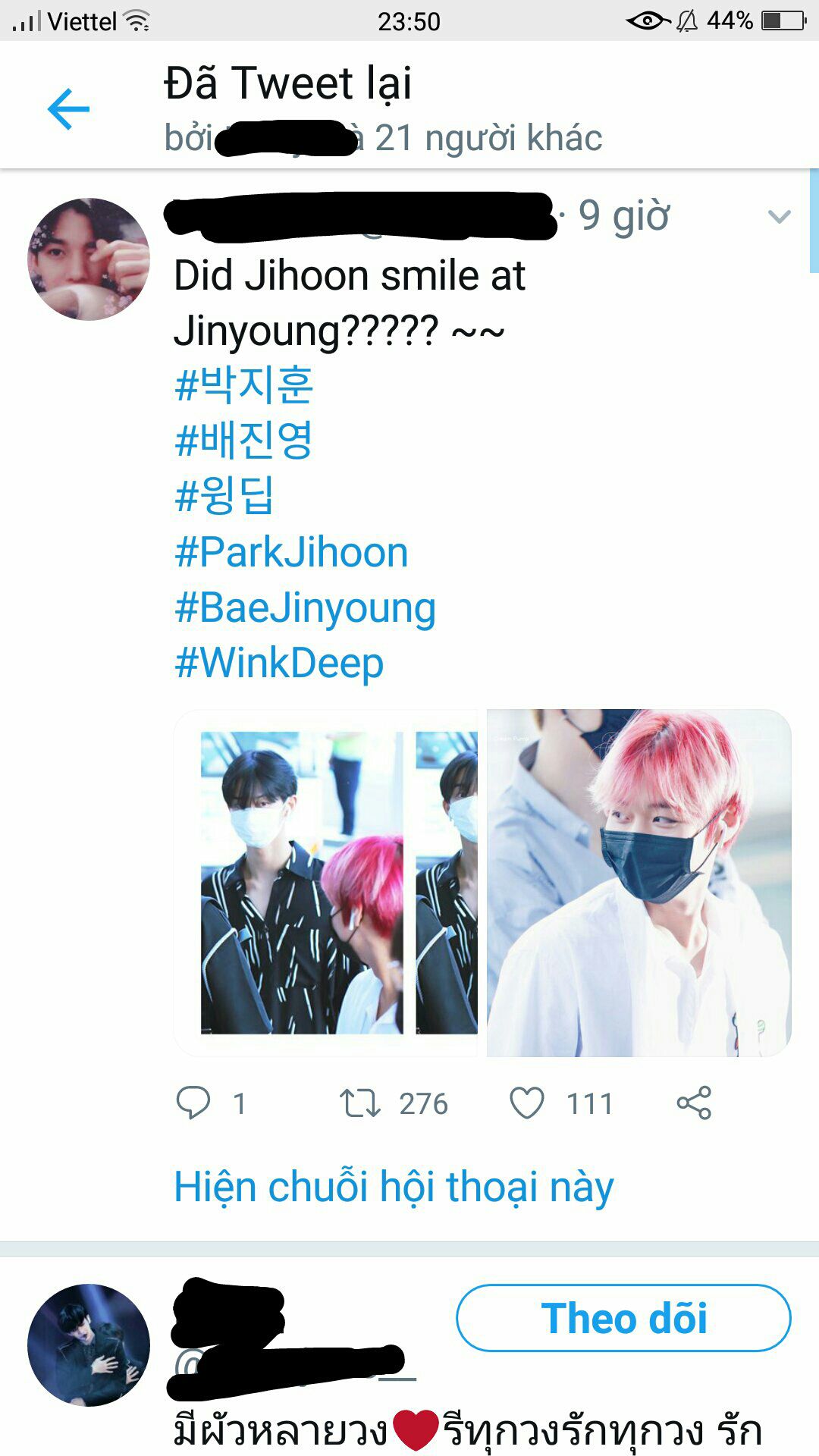This screenshot has width=819, height=1456.
Task: Open the retweeter's avatar beside Theo dõi
Action: 89,1345
